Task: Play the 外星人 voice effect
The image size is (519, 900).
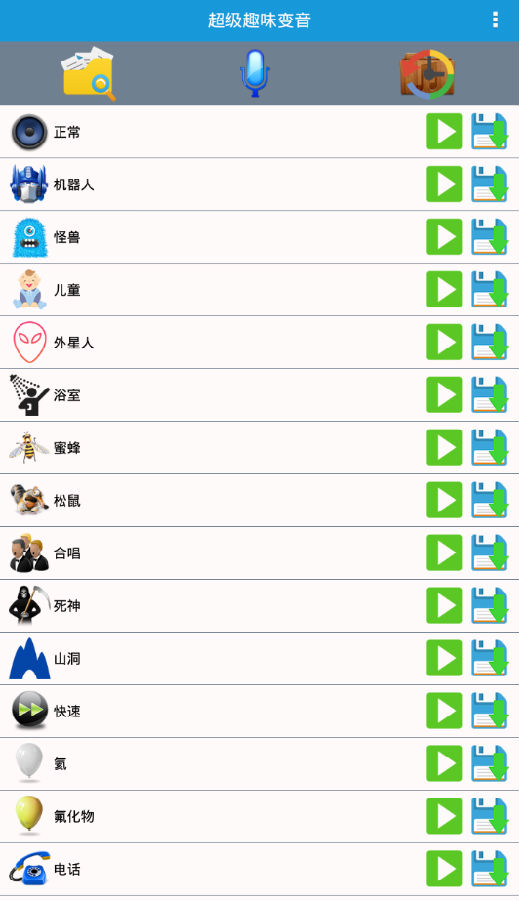Action: point(444,342)
